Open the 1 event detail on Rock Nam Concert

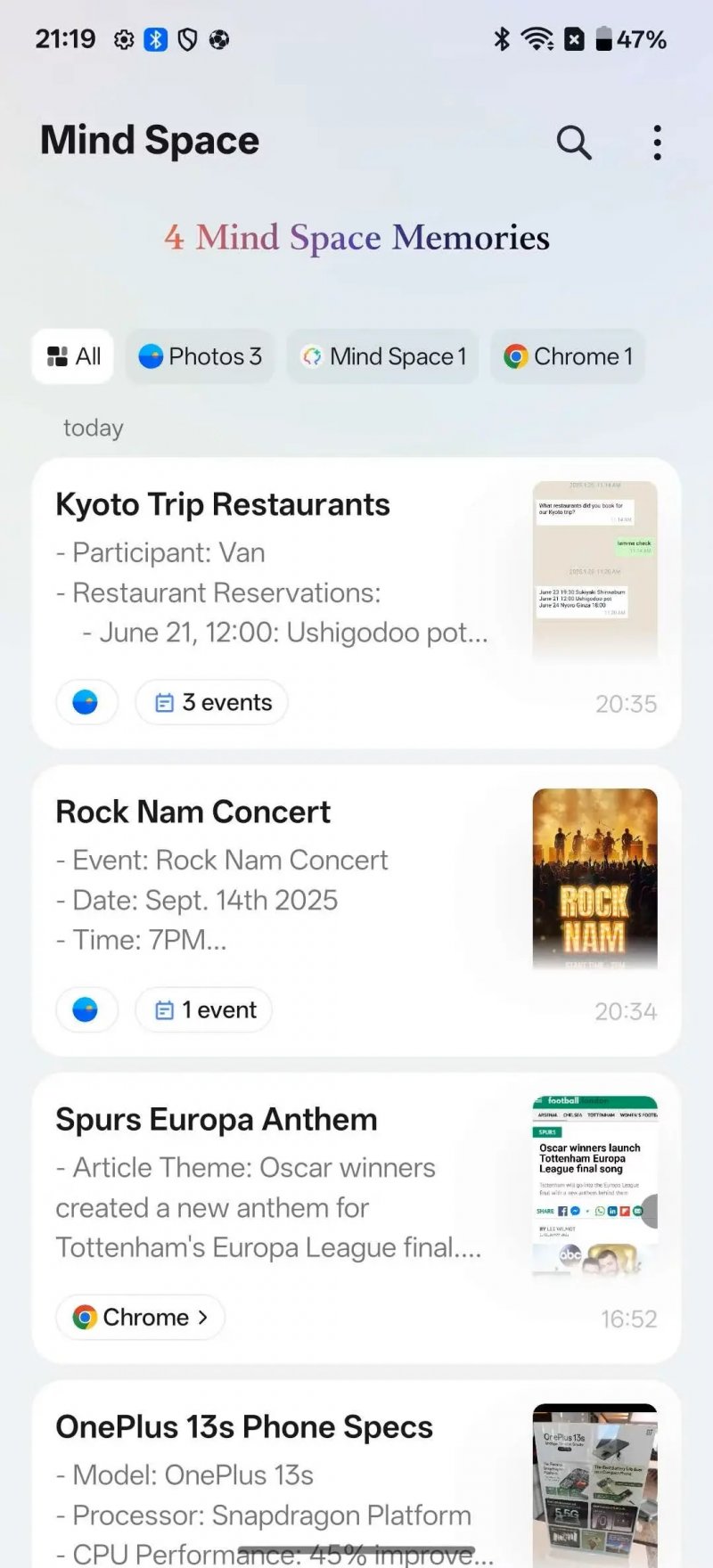pos(203,1009)
